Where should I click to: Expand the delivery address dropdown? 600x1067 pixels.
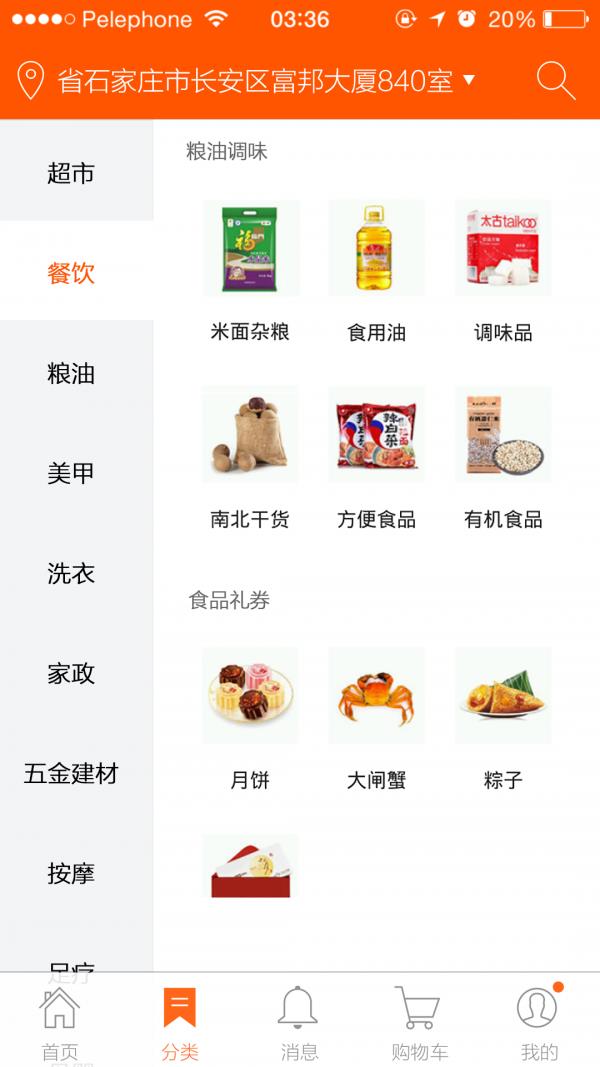[468, 81]
